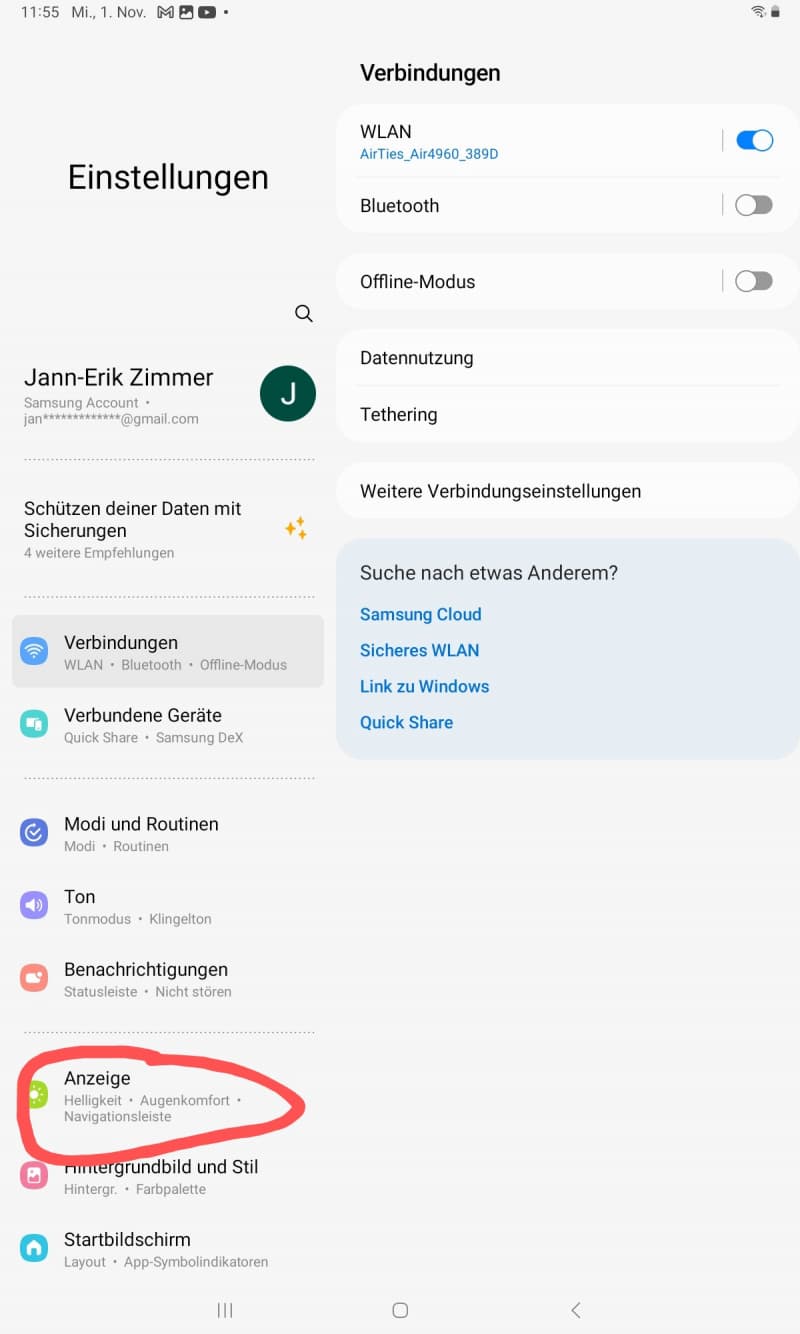Viewport: 800px width, 1334px height.
Task: Open Startbildschirm settings
Action: tap(168, 1249)
